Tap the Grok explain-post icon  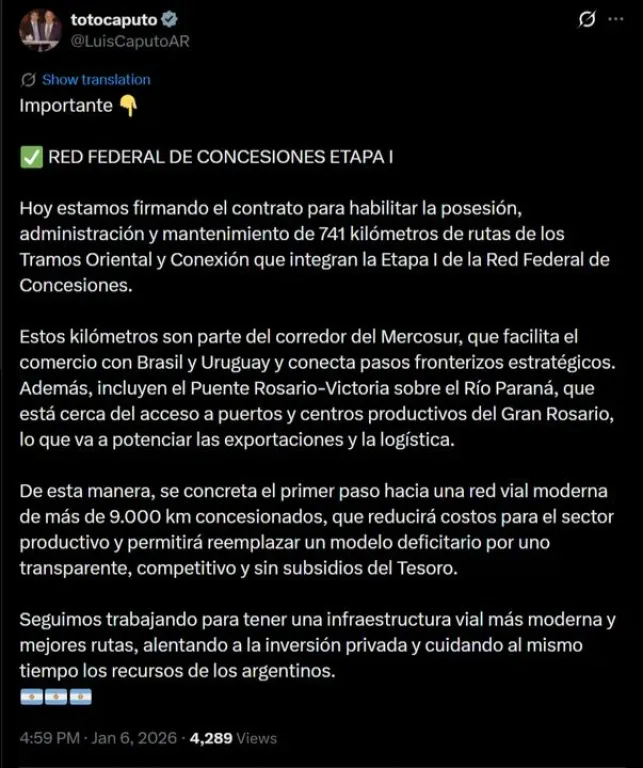[x=588, y=20]
